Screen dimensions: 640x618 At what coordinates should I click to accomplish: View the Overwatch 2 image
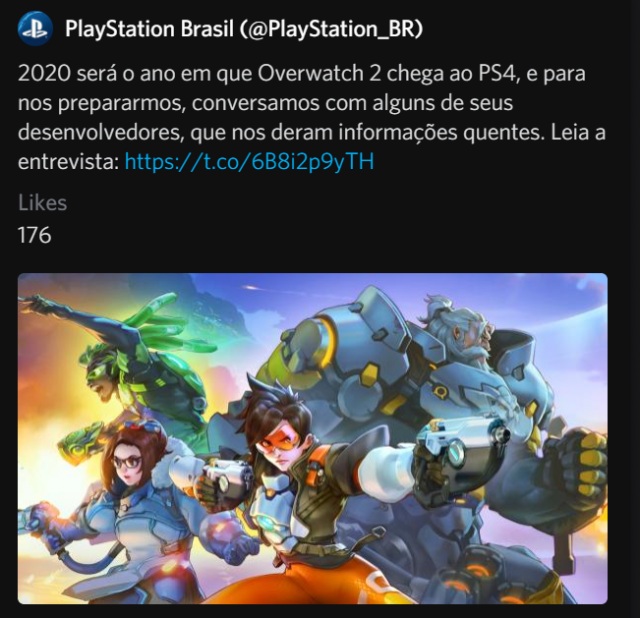point(312,438)
